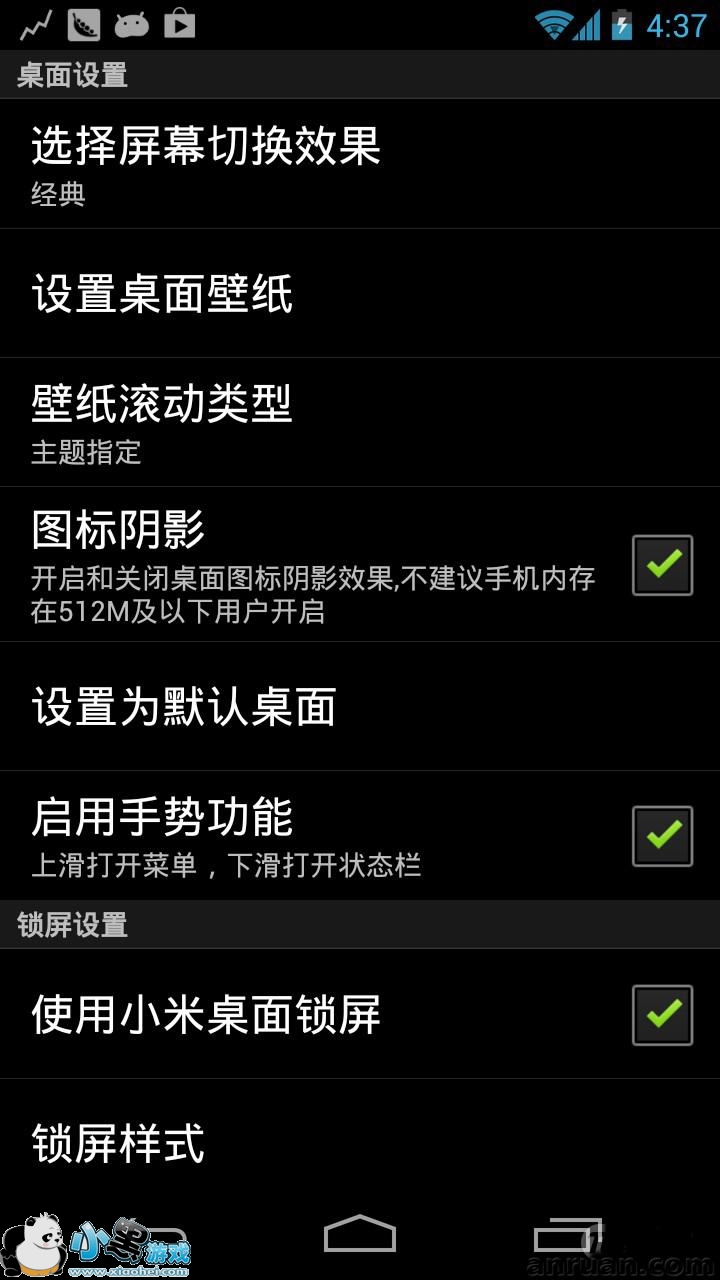This screenshot has height=1280, width=720.
Task: Disable the 启用手势功能 checkbox
Action: [x=662, y=836]
